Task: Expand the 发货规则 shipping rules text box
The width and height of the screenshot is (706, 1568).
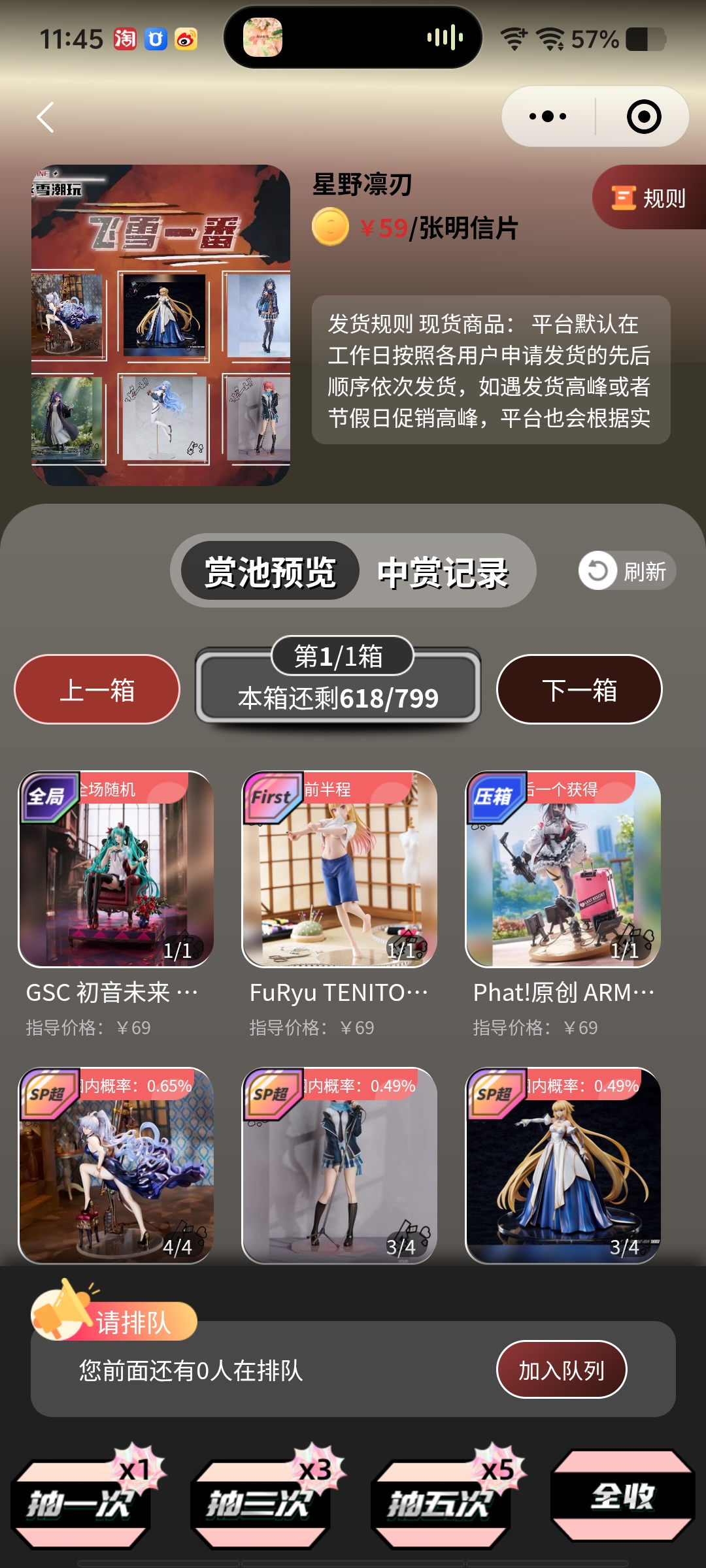Action: tap(491, 370)
